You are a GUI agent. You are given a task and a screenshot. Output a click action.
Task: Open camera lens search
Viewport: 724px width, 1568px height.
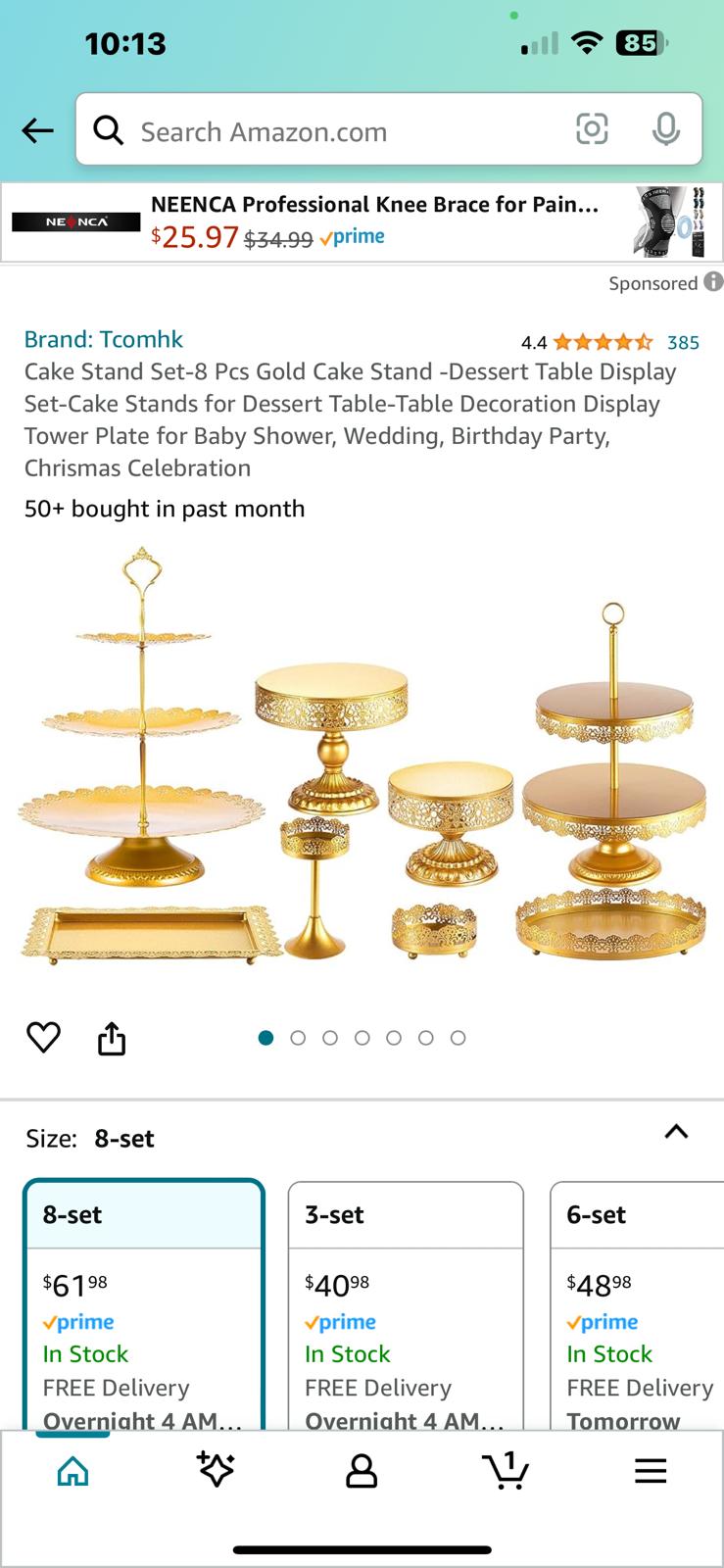592,129
